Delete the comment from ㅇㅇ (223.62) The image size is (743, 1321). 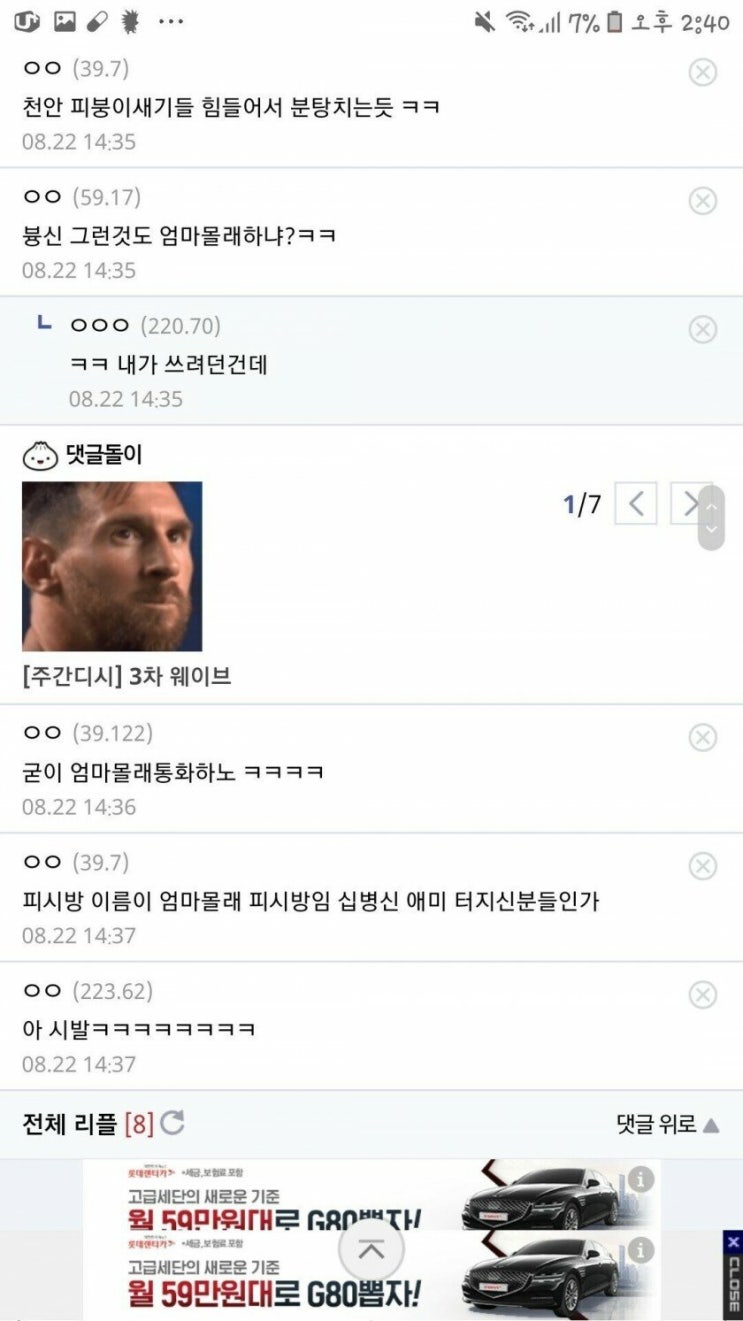[x=703, y=995]
